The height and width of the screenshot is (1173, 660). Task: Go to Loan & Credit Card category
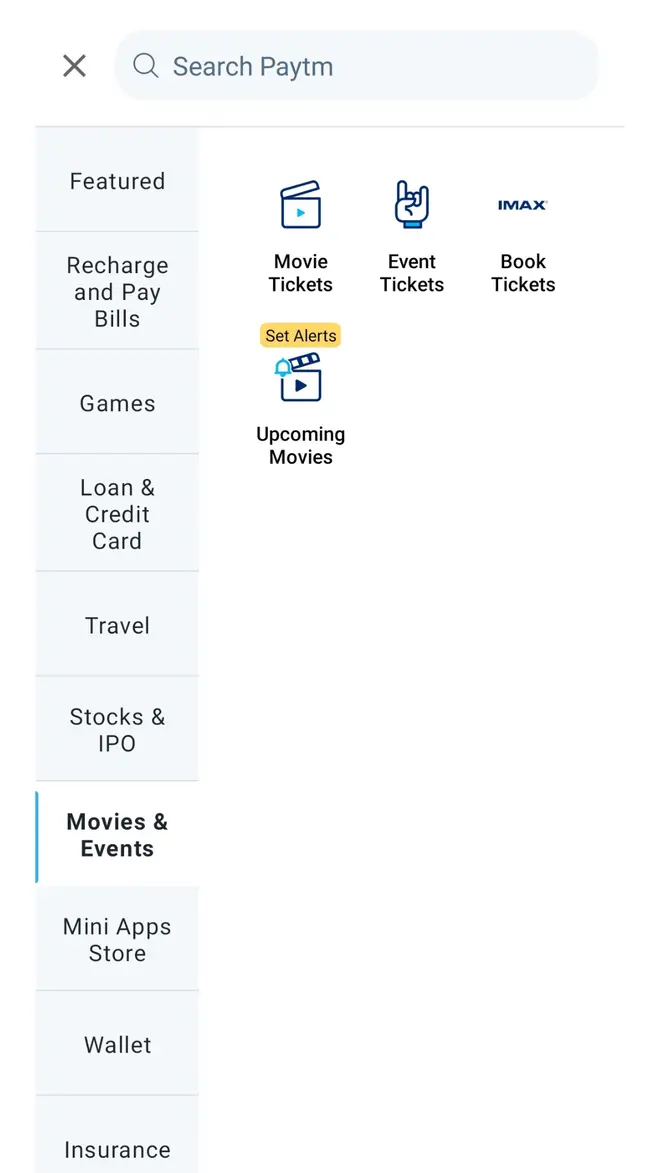[117, 513]
